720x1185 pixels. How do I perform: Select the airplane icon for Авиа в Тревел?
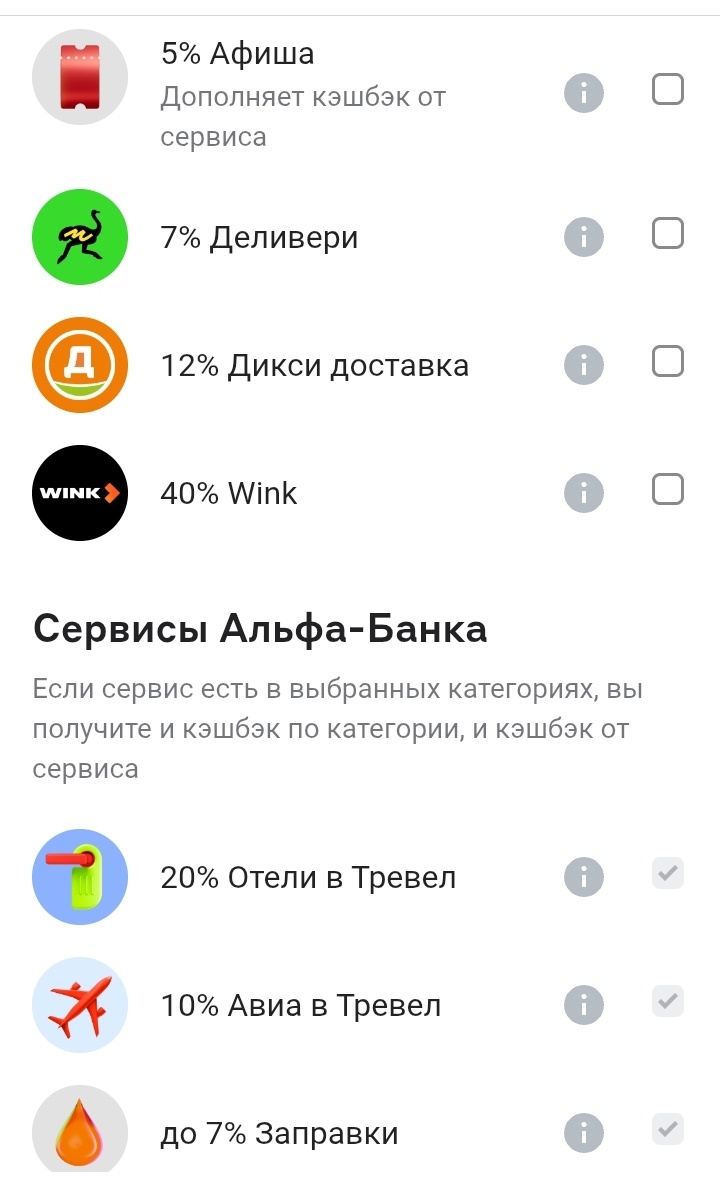coord(80,1004)
